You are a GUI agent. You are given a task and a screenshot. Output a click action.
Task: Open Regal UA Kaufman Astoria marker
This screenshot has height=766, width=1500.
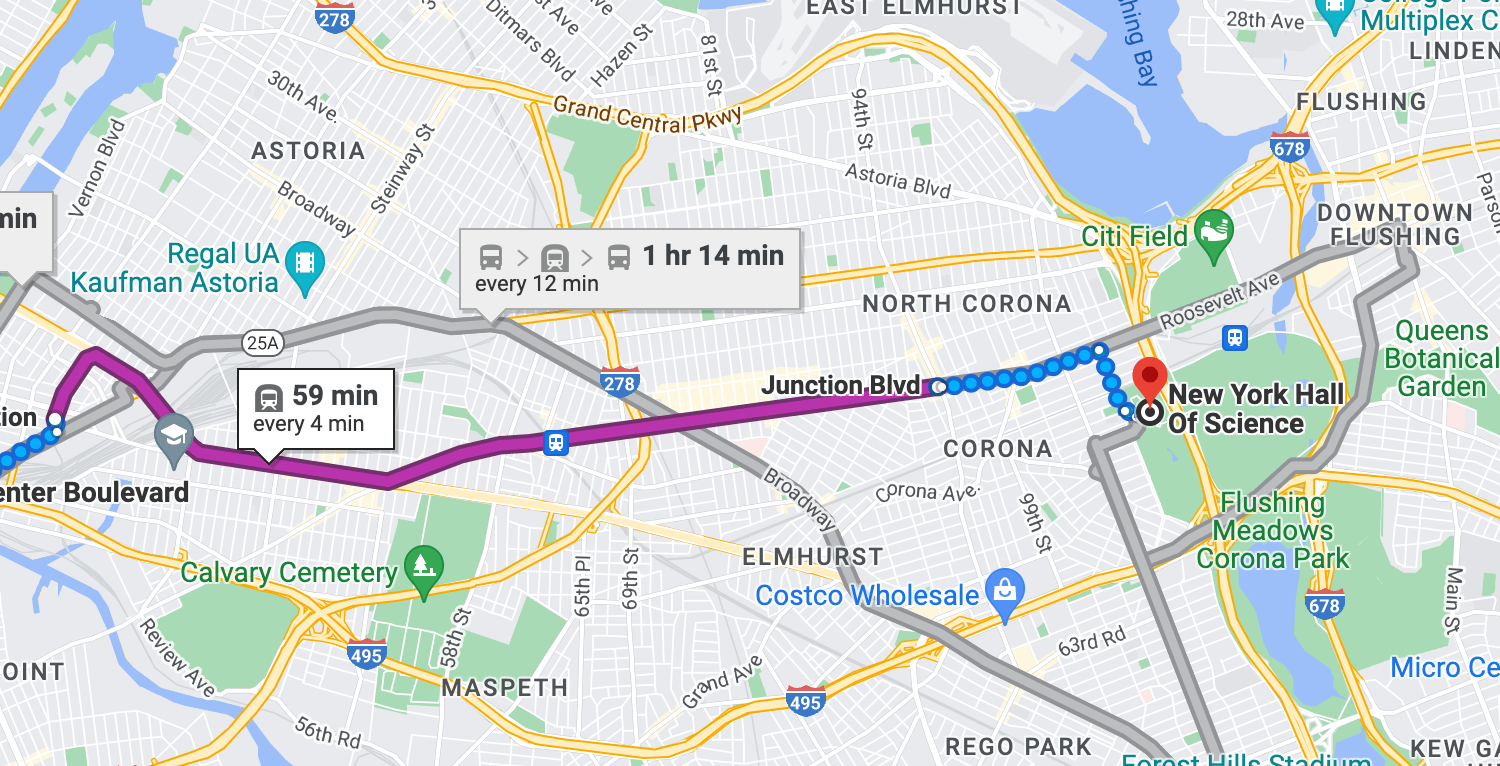[304, 263]
